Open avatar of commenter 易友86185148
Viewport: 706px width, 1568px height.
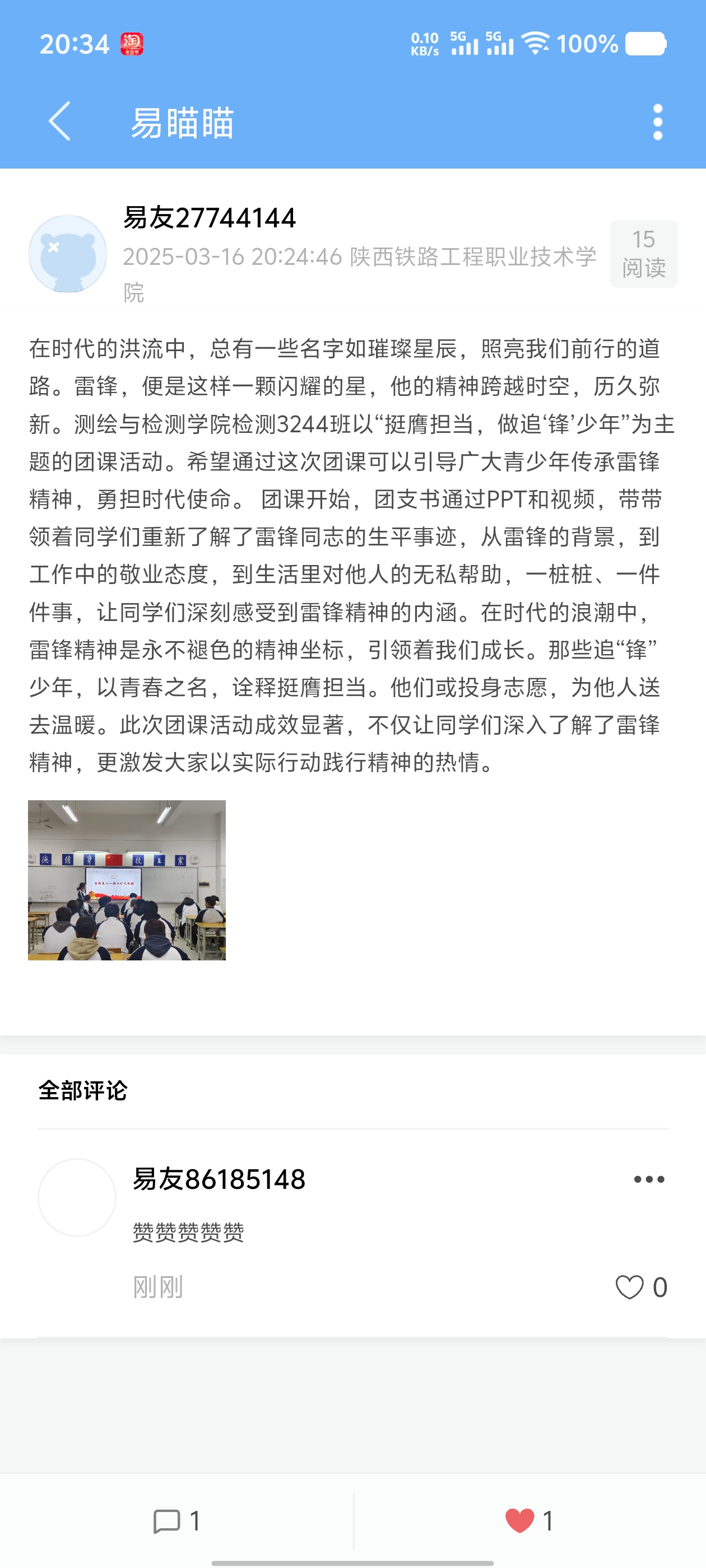pyautogui.click(x=77, y=1197)
